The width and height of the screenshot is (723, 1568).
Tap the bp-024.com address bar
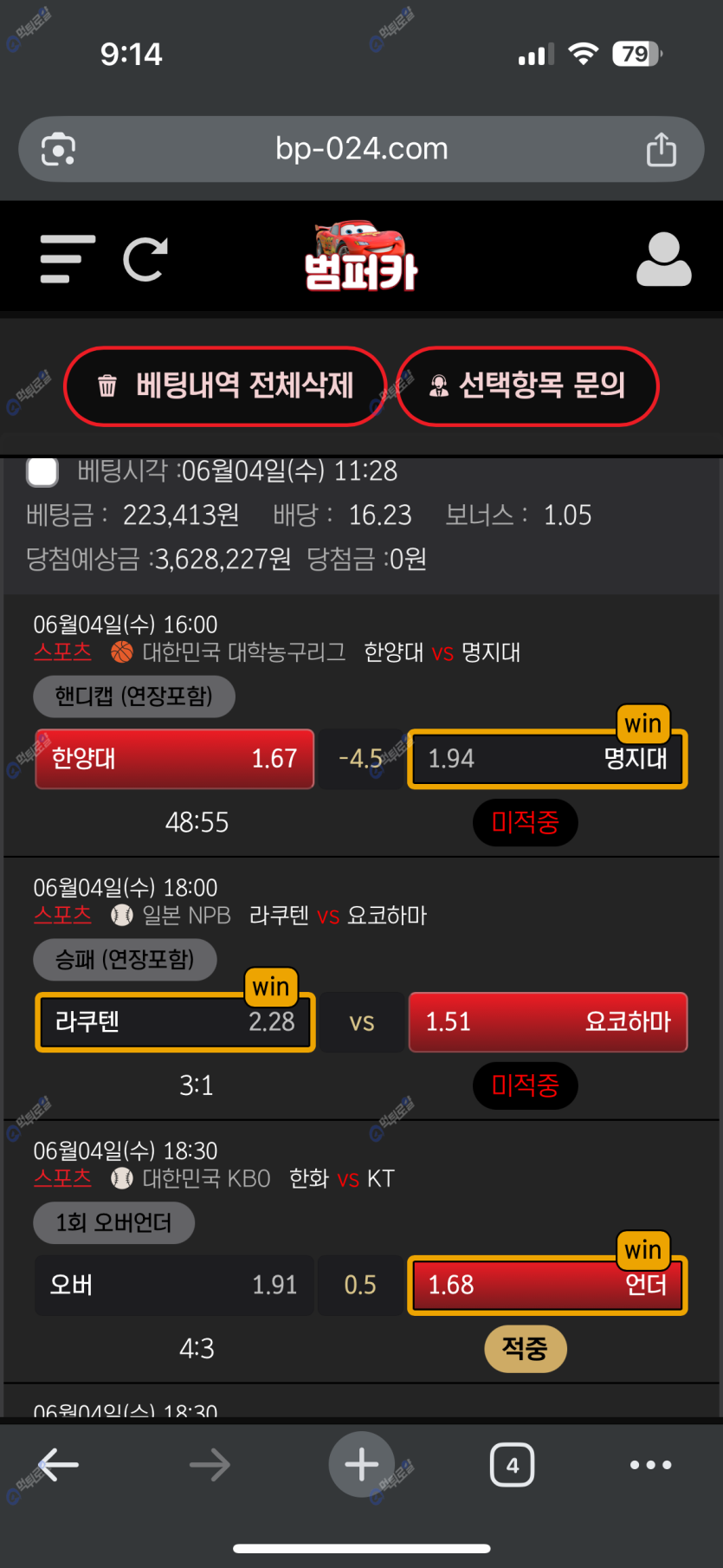point(361,149)
